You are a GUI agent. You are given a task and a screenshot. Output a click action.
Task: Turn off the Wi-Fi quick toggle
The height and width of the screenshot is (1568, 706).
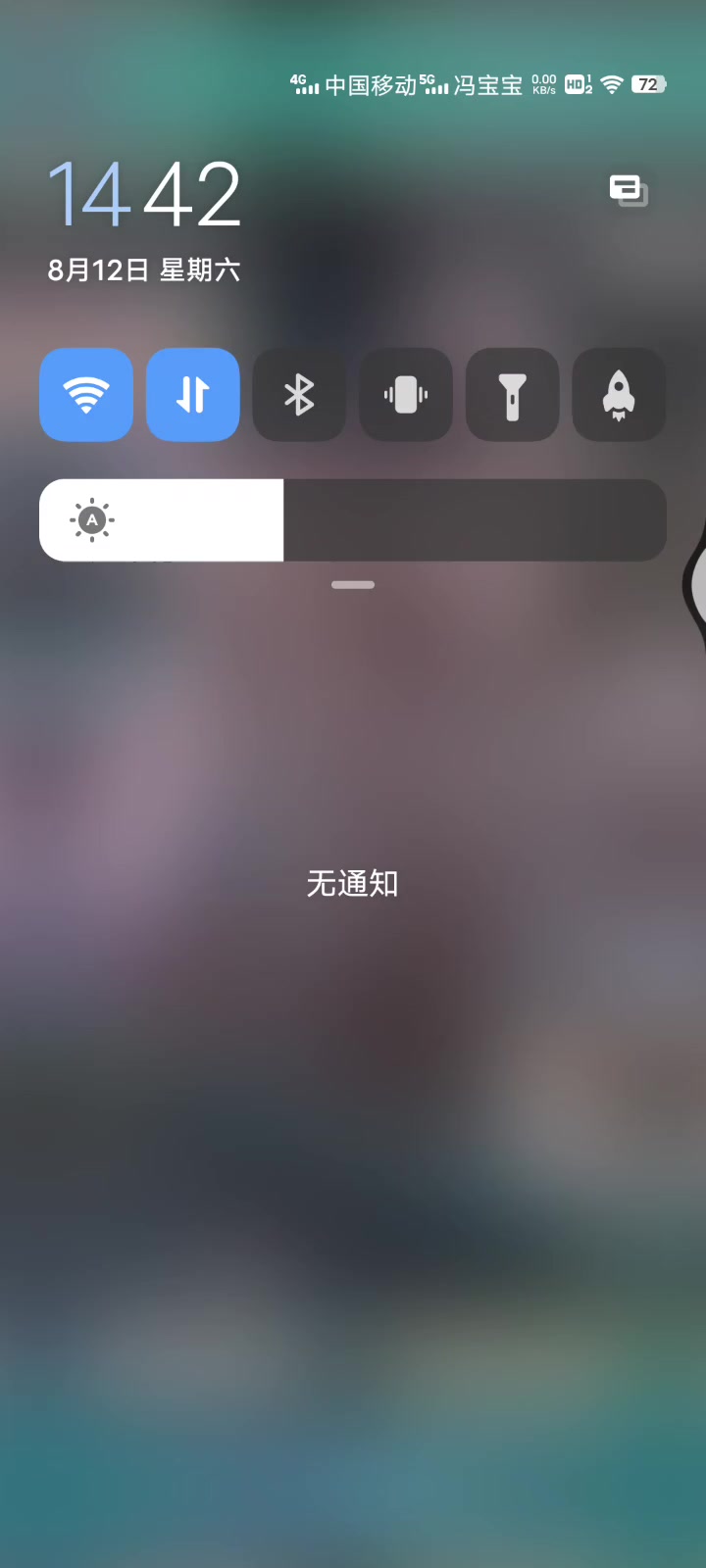pos(86,395)
